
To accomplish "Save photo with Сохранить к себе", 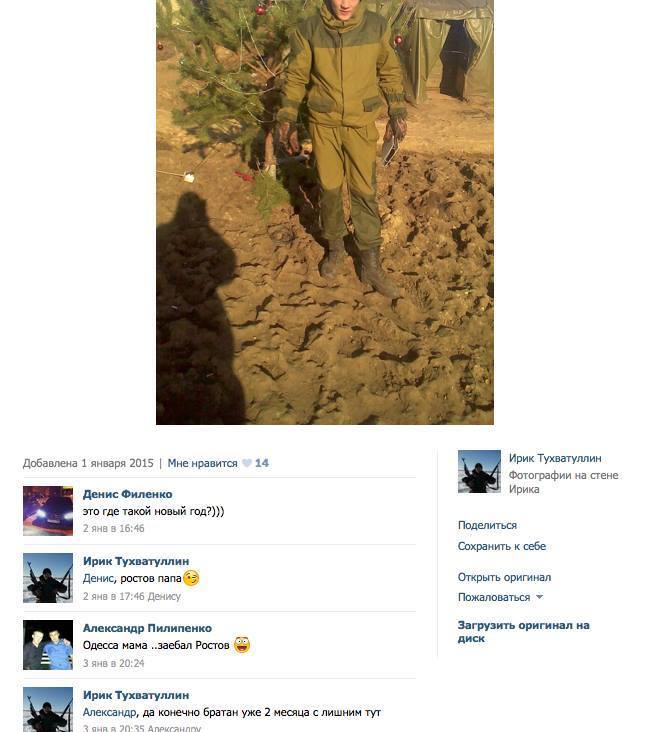I will [x=501, y=546].
